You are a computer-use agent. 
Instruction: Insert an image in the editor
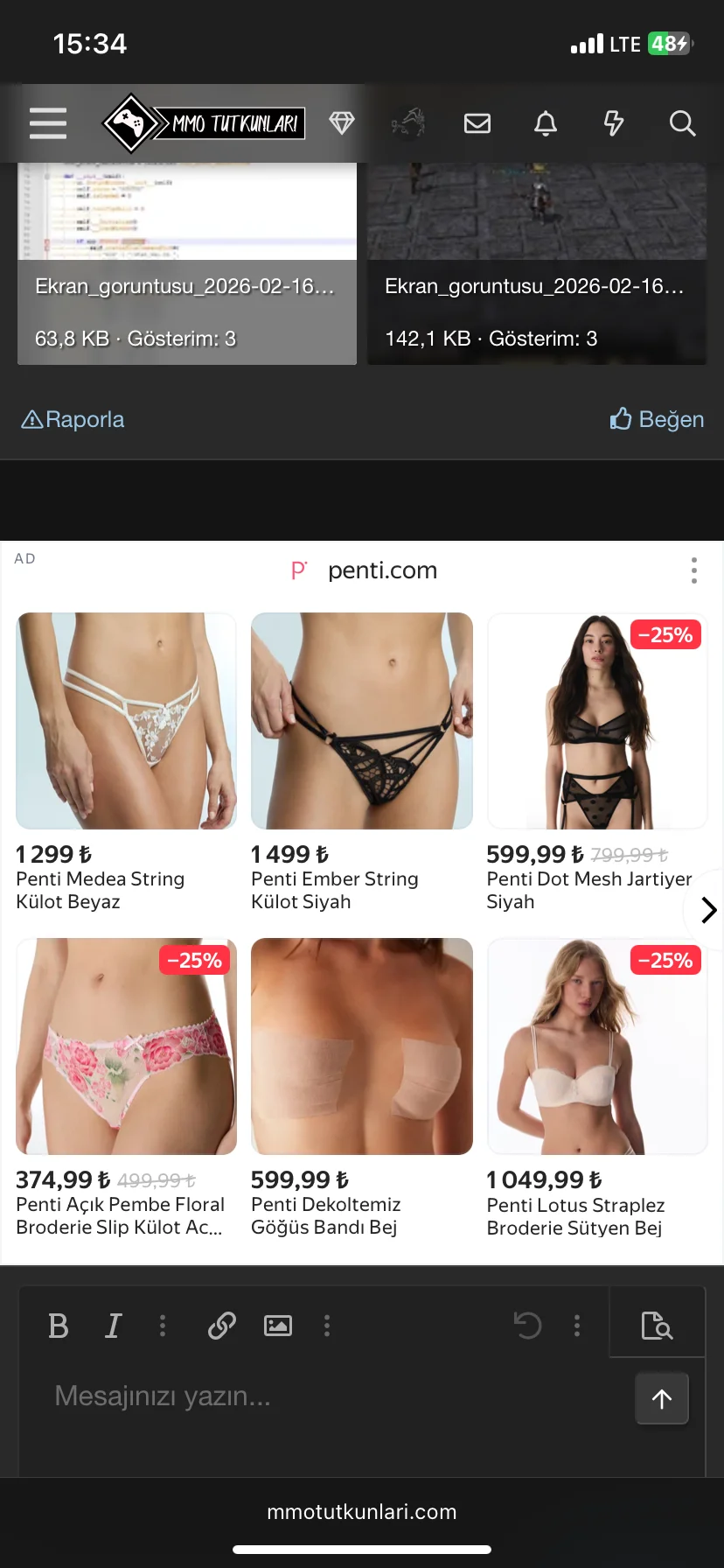tap(278, 1326)
